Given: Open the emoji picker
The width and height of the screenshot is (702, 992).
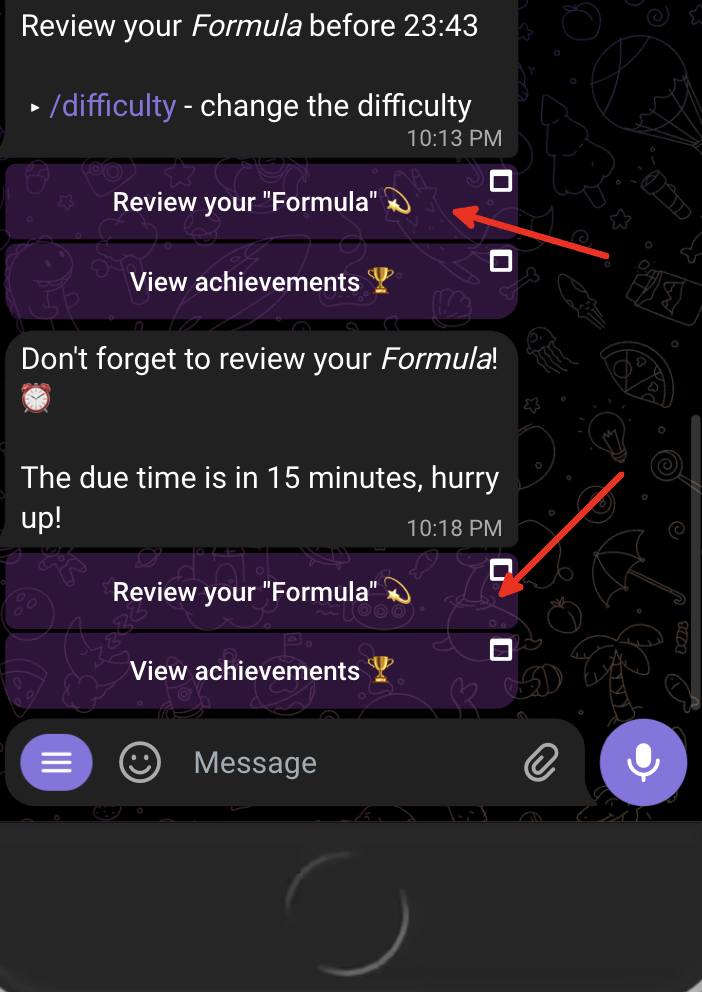Looking at the screenshot, I should point(140,763).
